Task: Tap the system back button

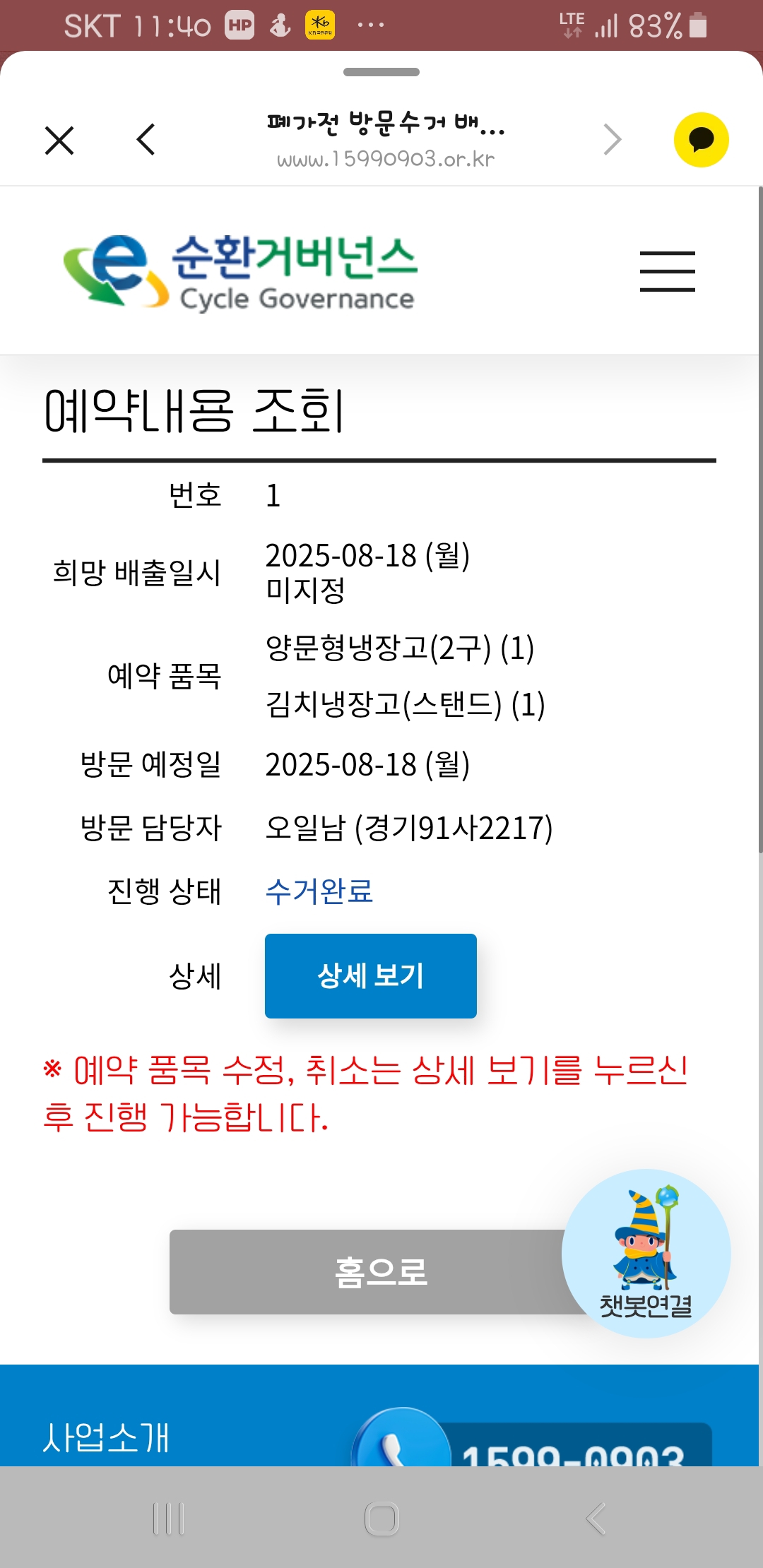Action: click(x=596, y=1518)
